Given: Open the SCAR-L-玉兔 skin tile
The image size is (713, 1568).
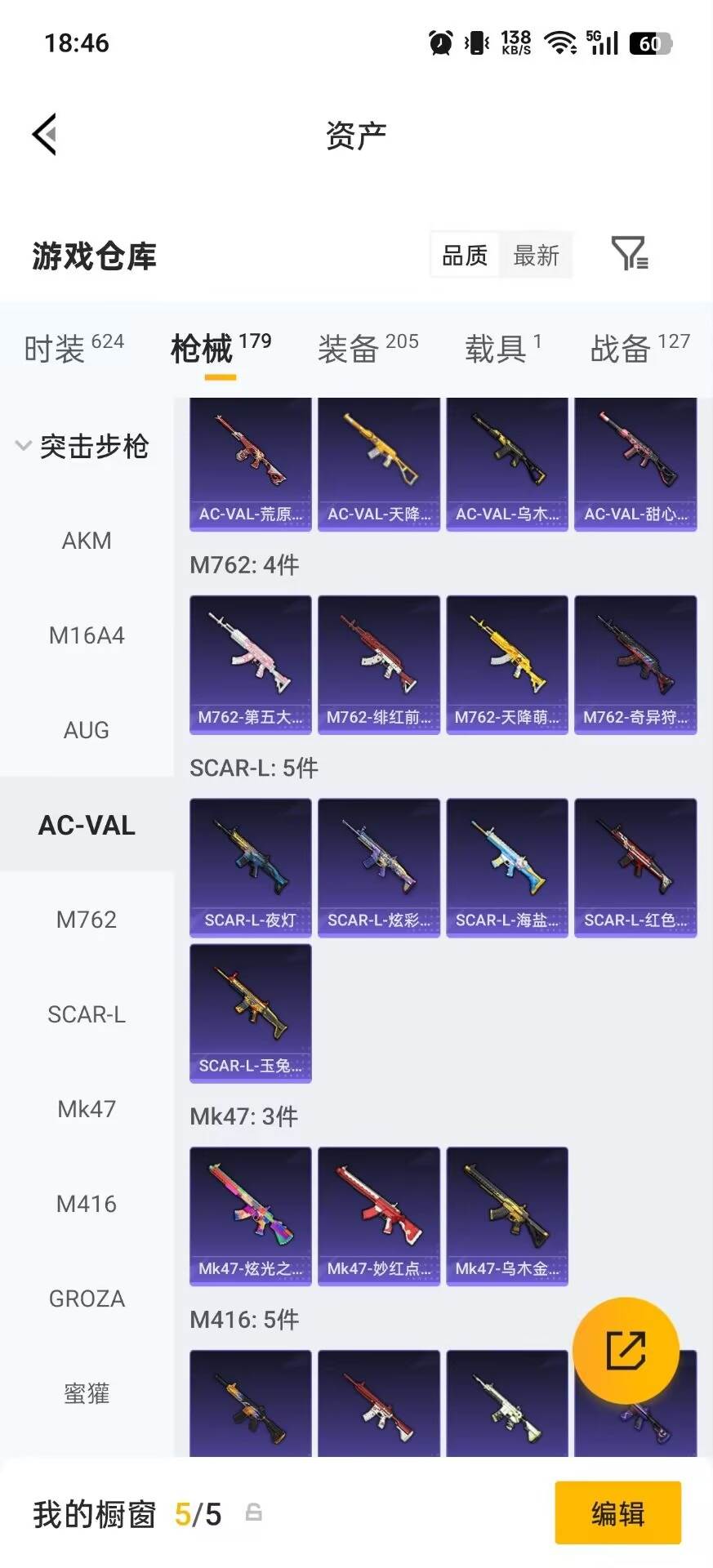Looking at the screenshot, I should [251, 1013].
